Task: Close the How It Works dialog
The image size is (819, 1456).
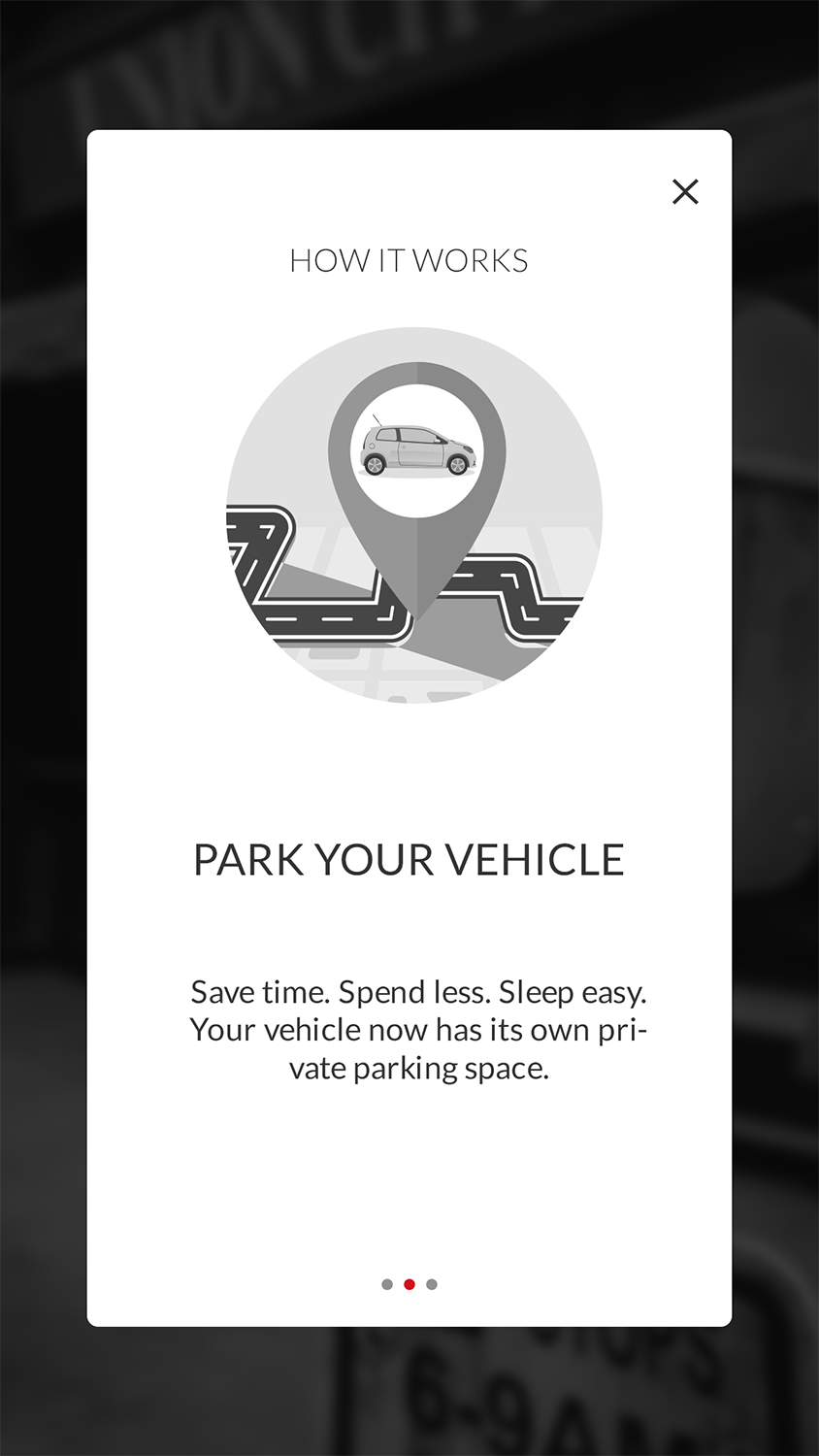Action: (685, 191)
